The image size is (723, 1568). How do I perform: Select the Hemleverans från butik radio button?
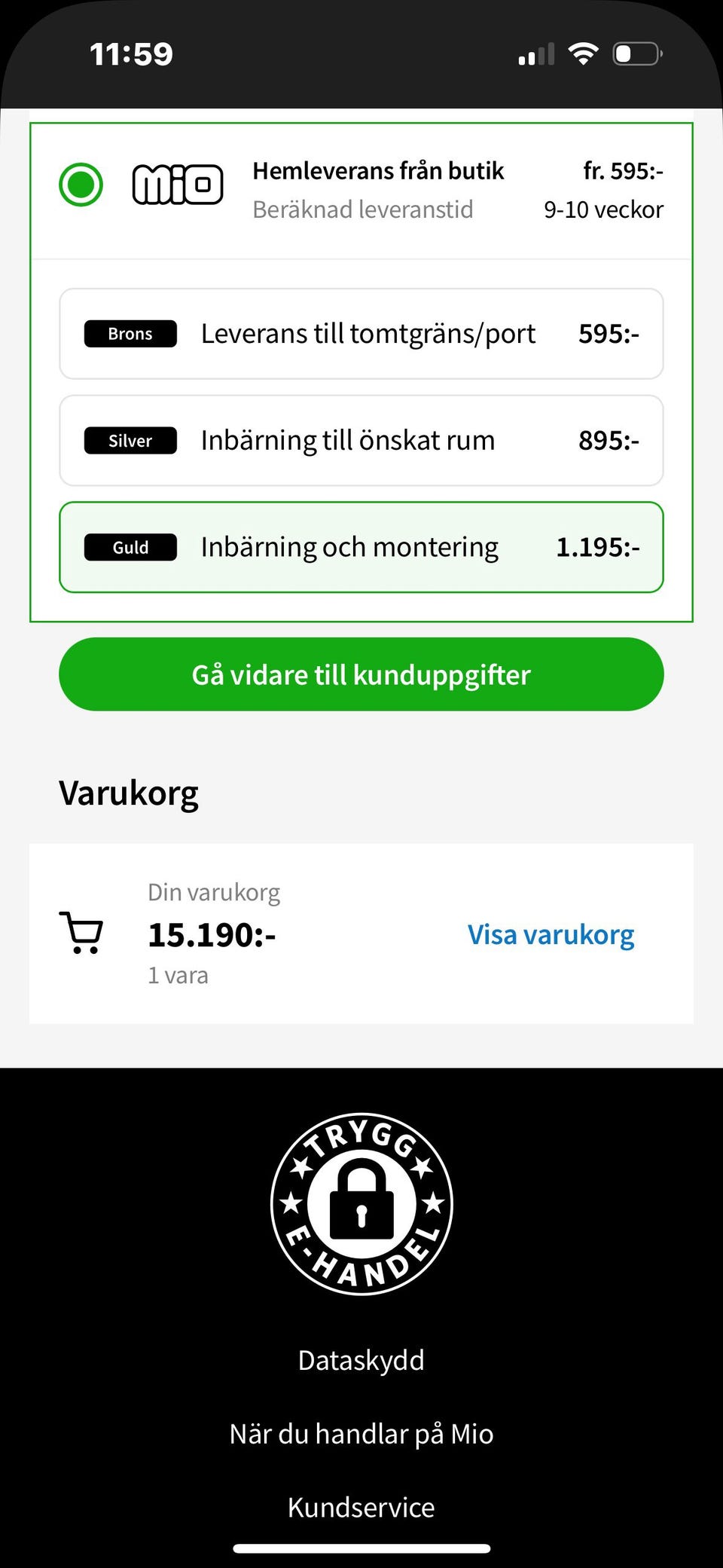click(81, 185)
